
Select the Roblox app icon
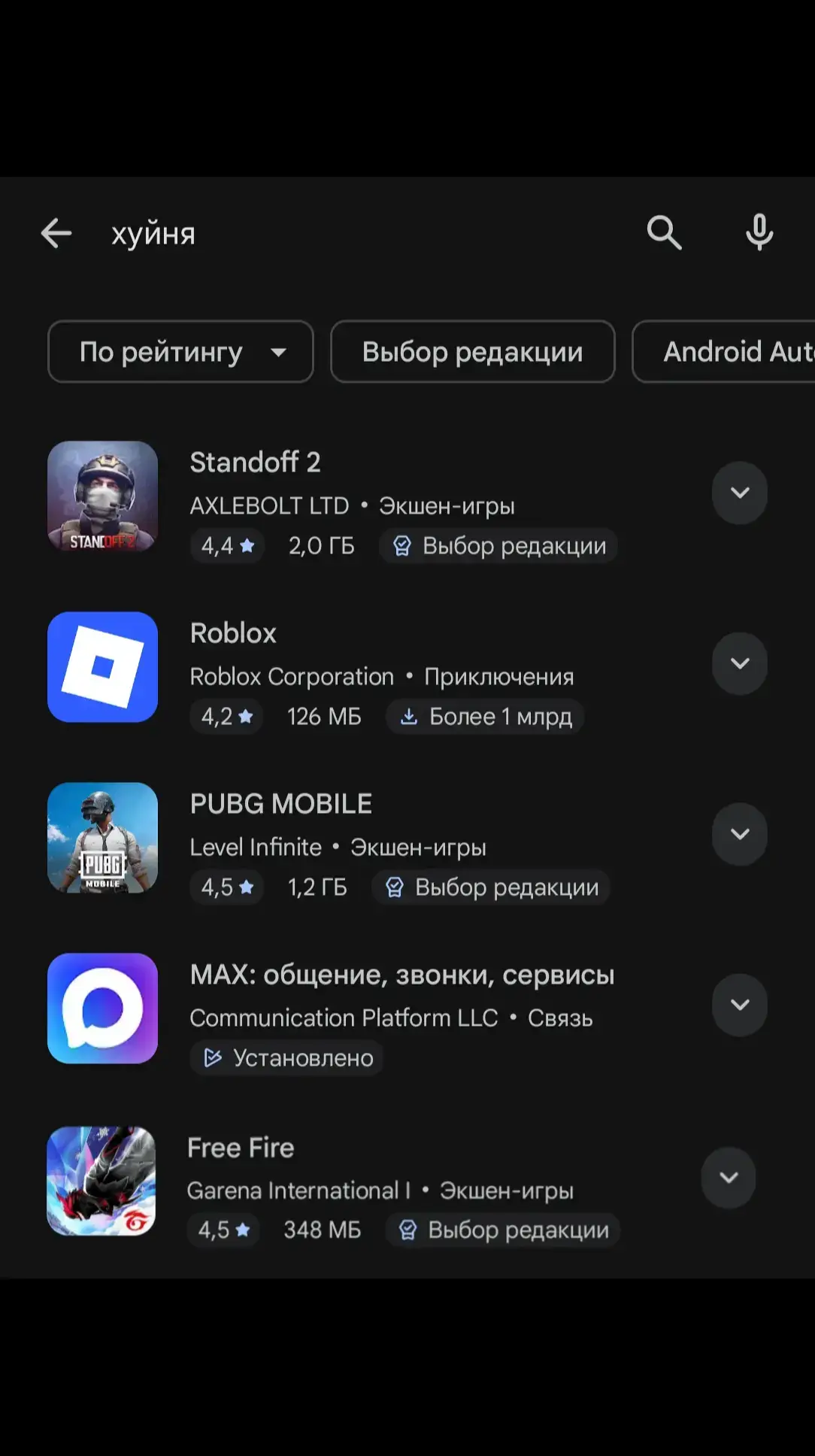pos(102,667)
